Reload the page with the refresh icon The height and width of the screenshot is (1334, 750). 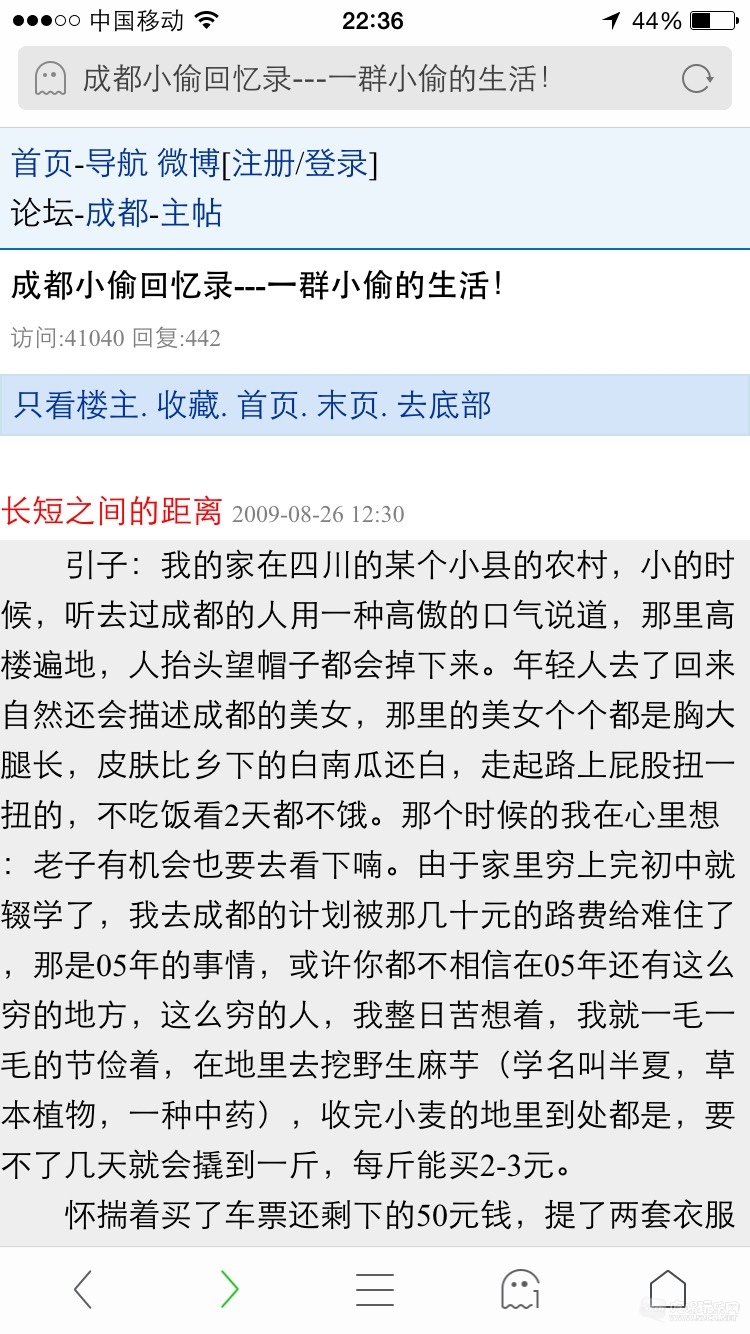coord(696,79)
